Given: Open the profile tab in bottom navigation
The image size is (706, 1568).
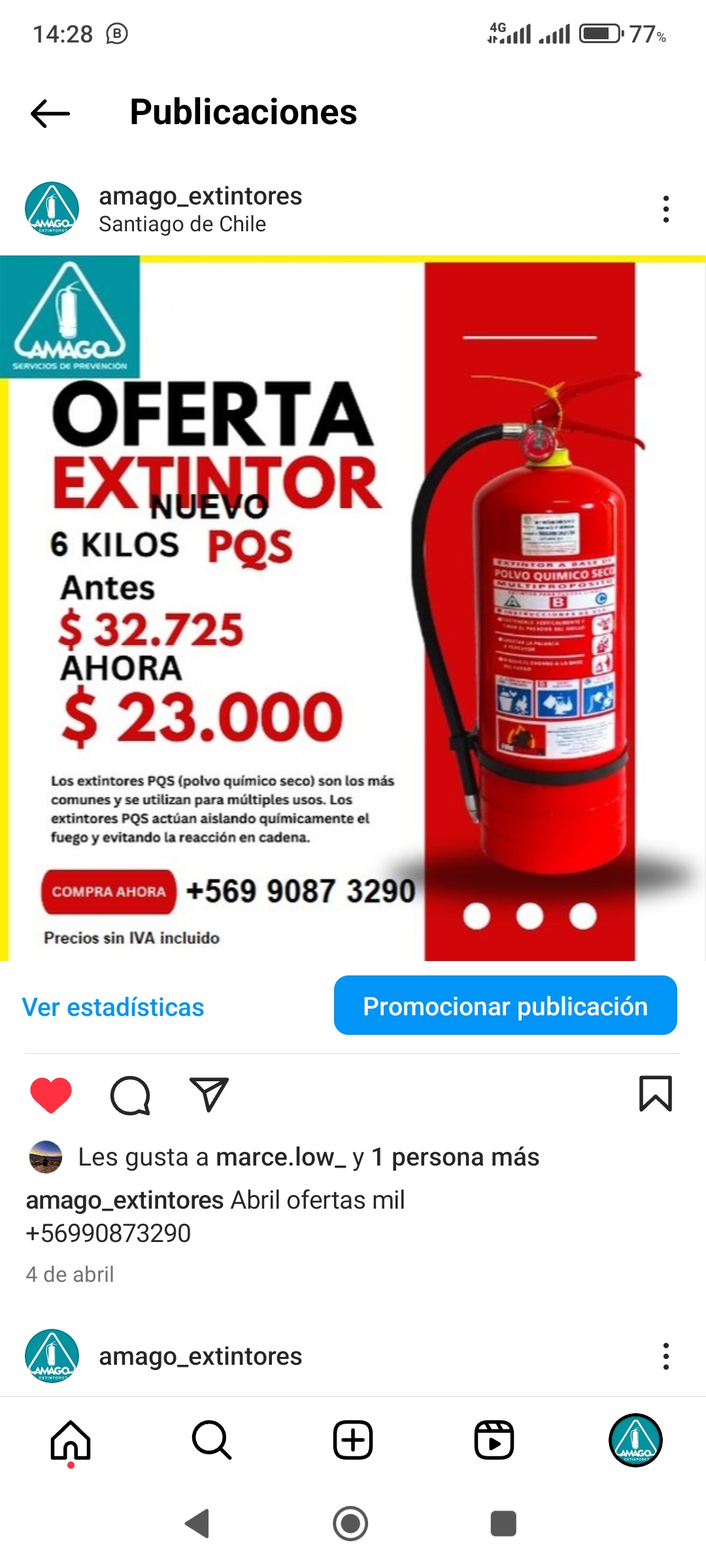Looking at the screenshot, I should pos(635,1440).
